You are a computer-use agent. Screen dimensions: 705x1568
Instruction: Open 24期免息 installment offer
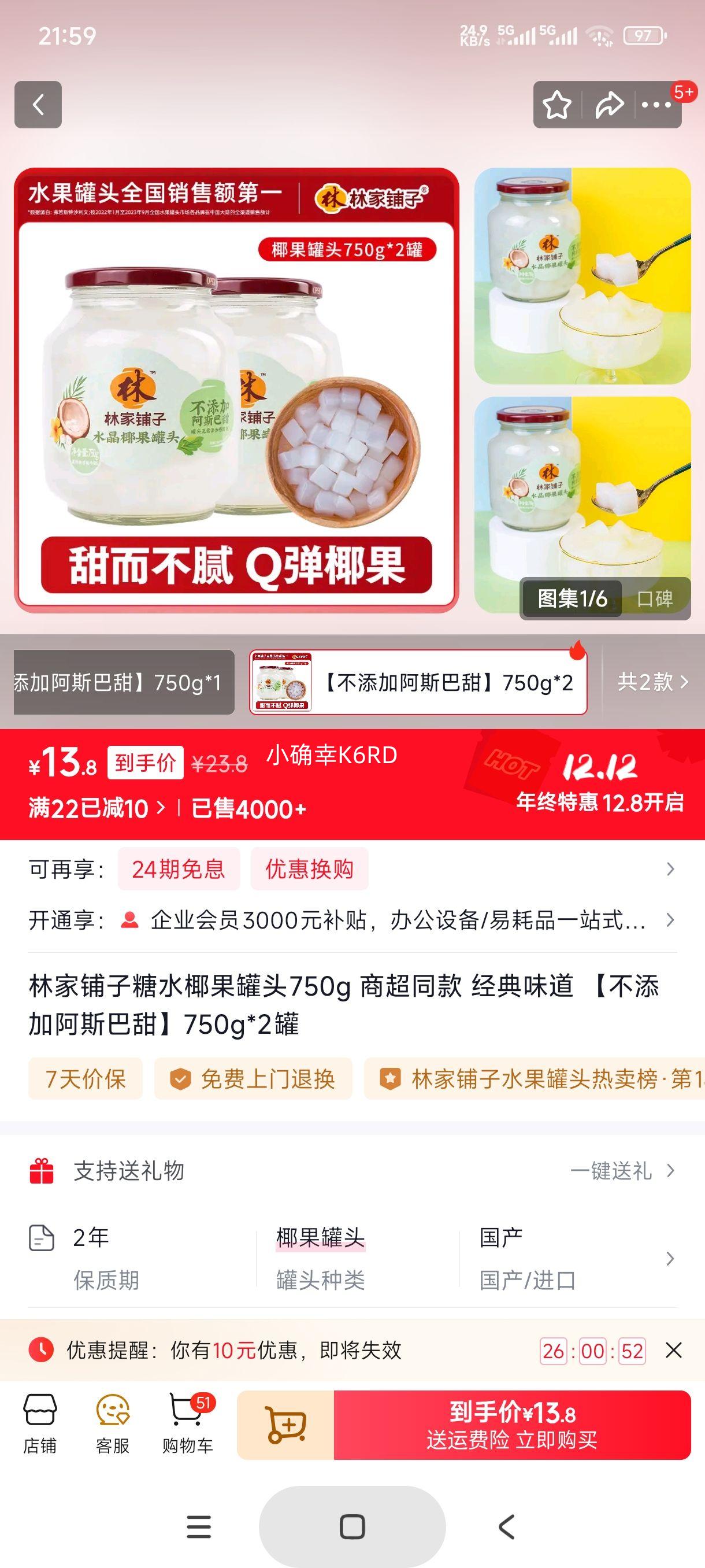[x=179, y=869]
